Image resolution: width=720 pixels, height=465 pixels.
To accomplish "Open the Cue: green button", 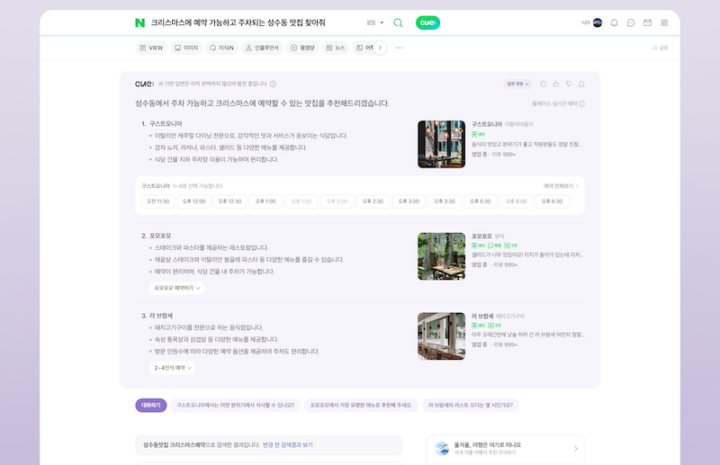I will point(427,22).
